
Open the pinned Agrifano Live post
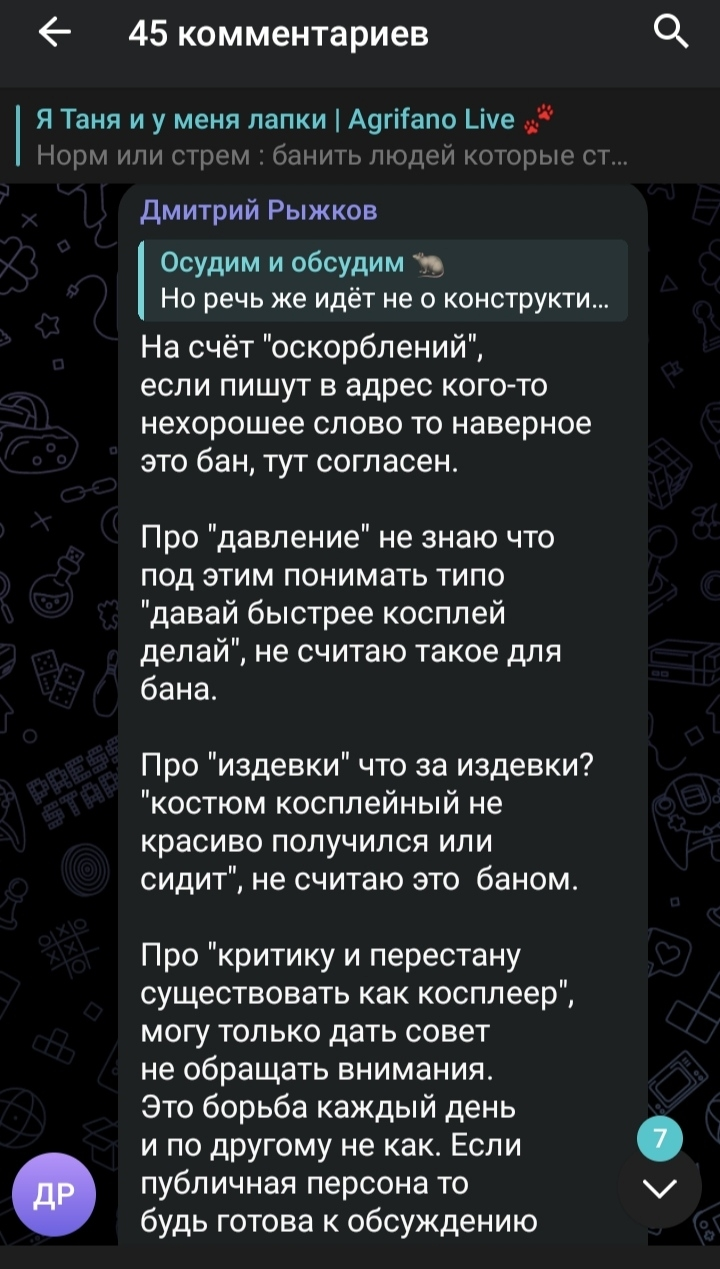coord(330,138)
